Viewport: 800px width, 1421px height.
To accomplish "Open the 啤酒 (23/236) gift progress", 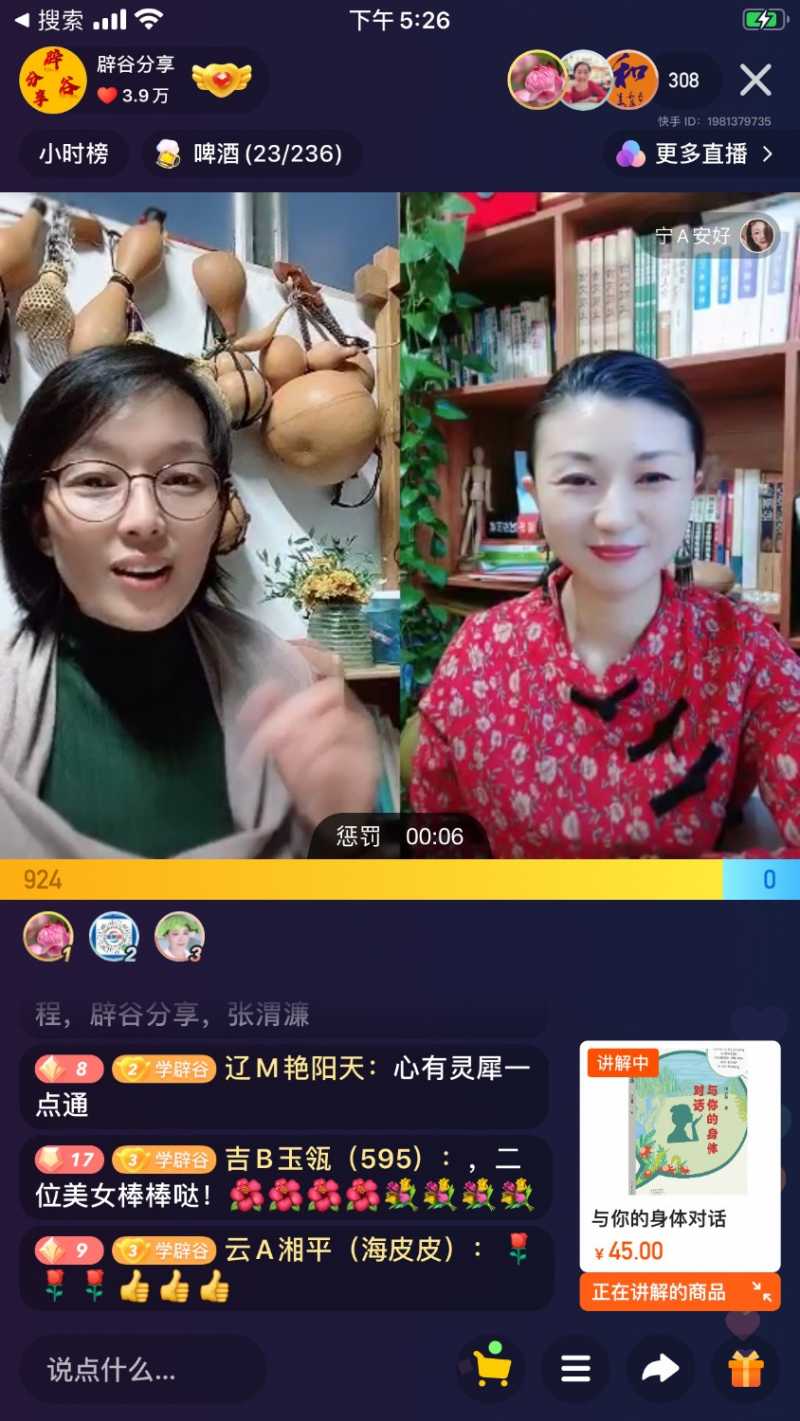I will click(250, 154).
